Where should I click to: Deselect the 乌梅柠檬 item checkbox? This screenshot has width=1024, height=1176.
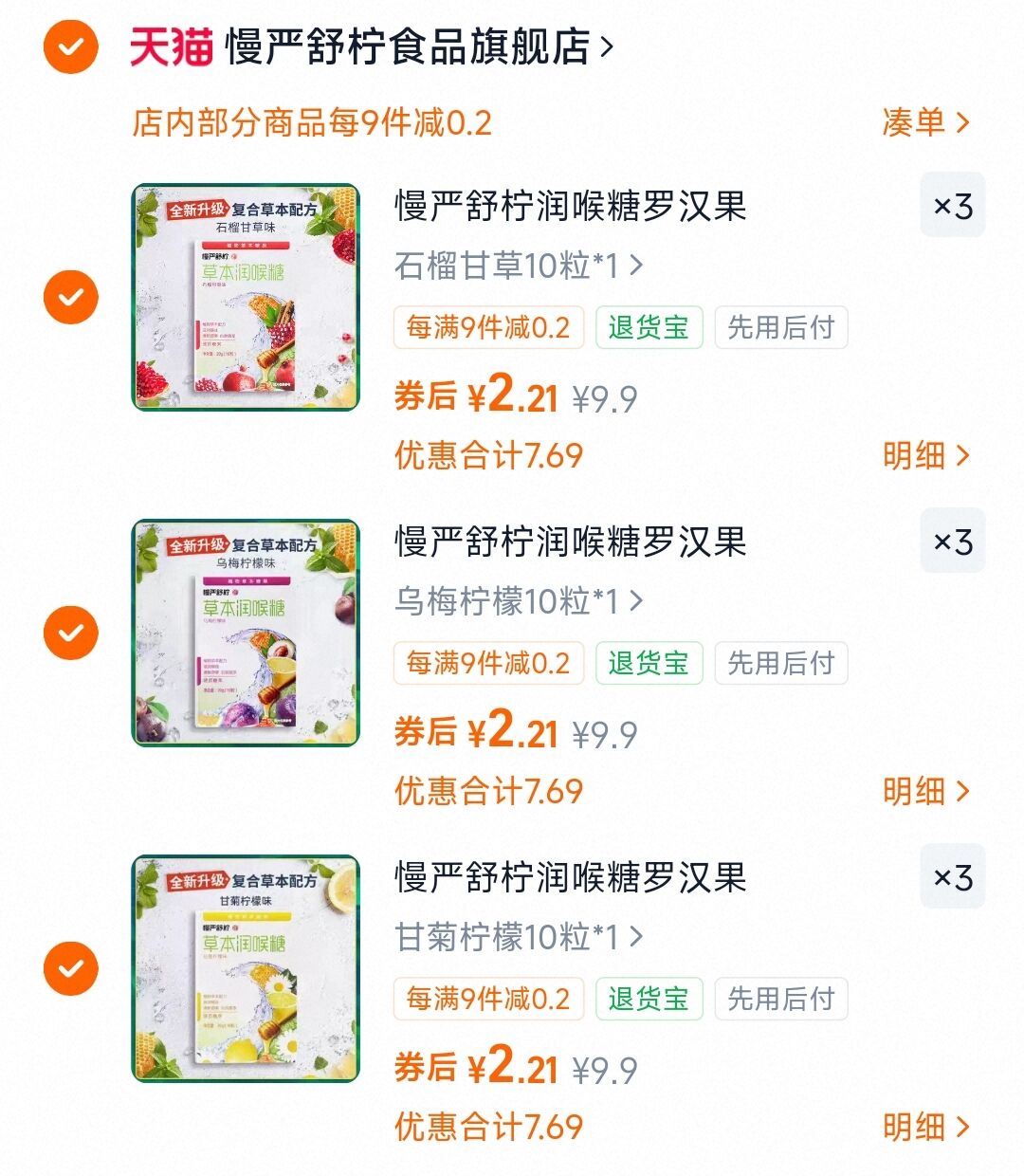click(69, 632)
